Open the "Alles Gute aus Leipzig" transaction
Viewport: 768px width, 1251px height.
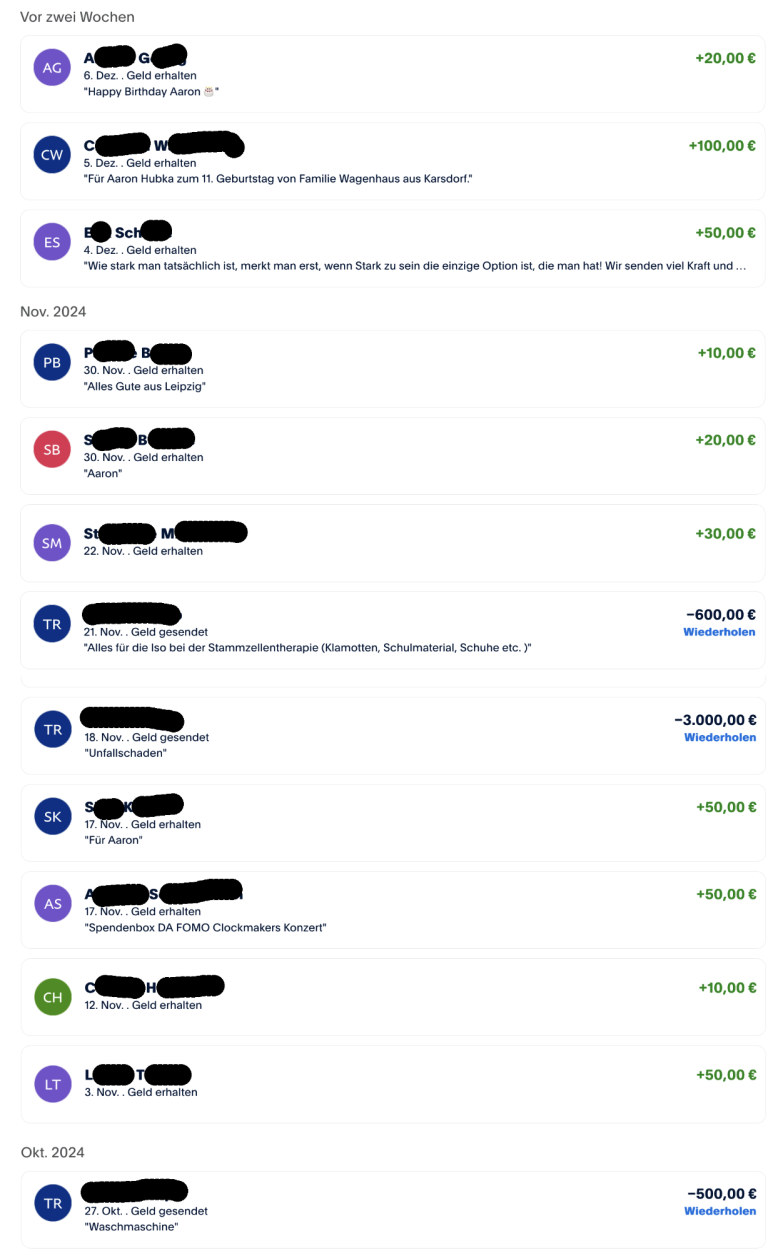tap(393, 369)
